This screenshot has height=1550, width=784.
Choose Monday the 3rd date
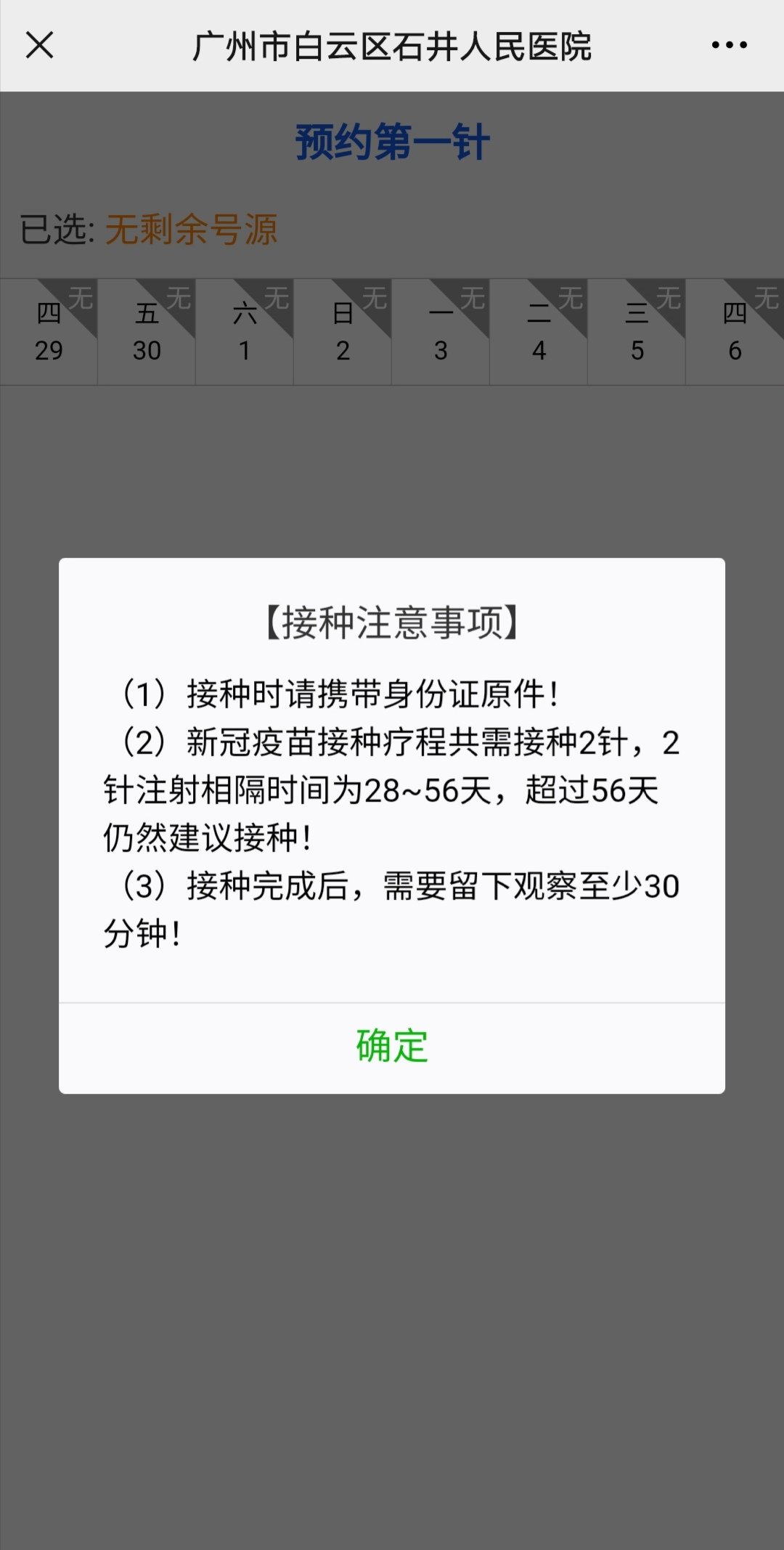click(441, 333)
